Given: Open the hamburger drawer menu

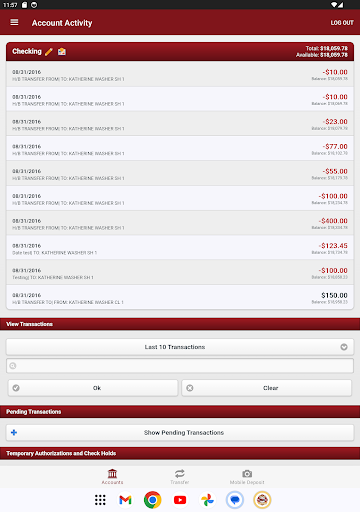Looking at the screenshot, I should (14, 22).
